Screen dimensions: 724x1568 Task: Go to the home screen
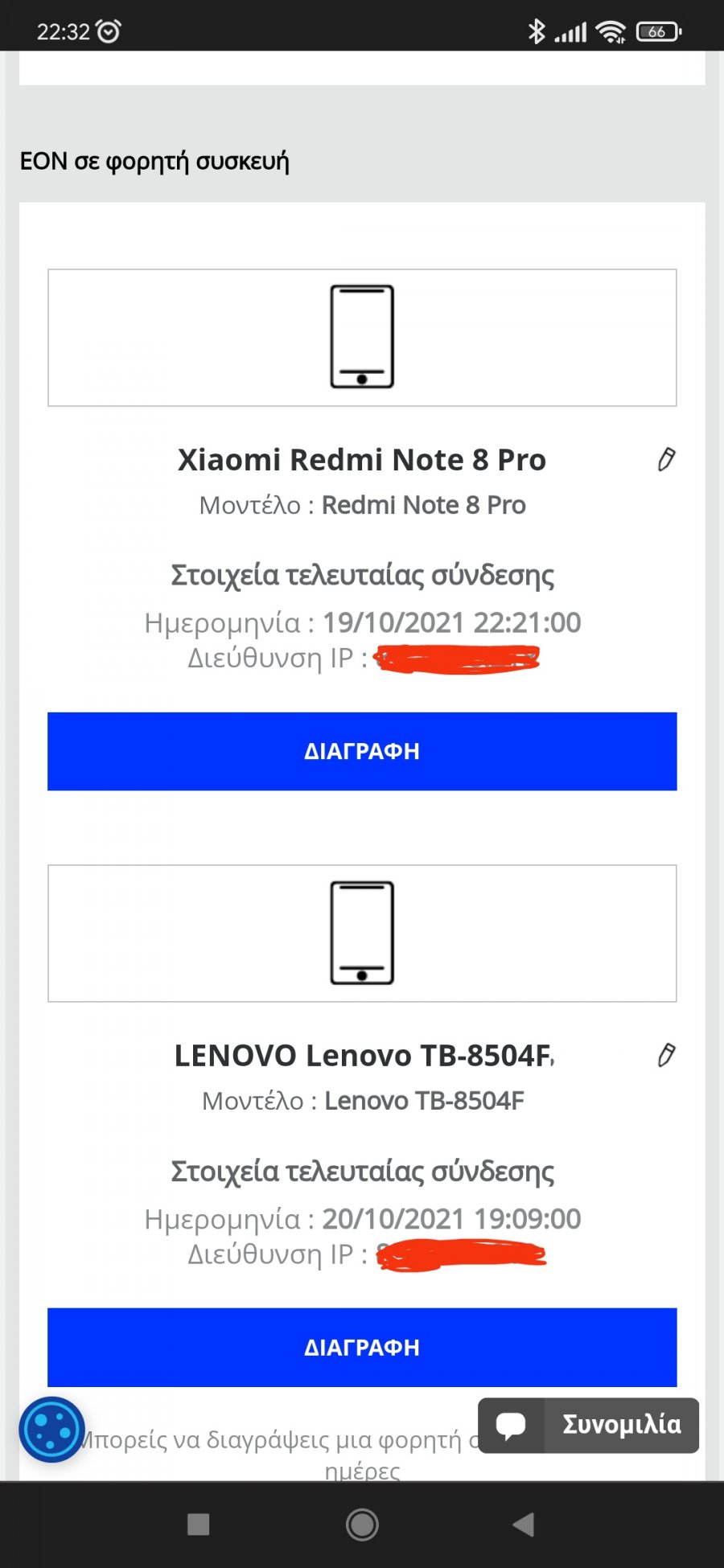(x=362, y=1524)
